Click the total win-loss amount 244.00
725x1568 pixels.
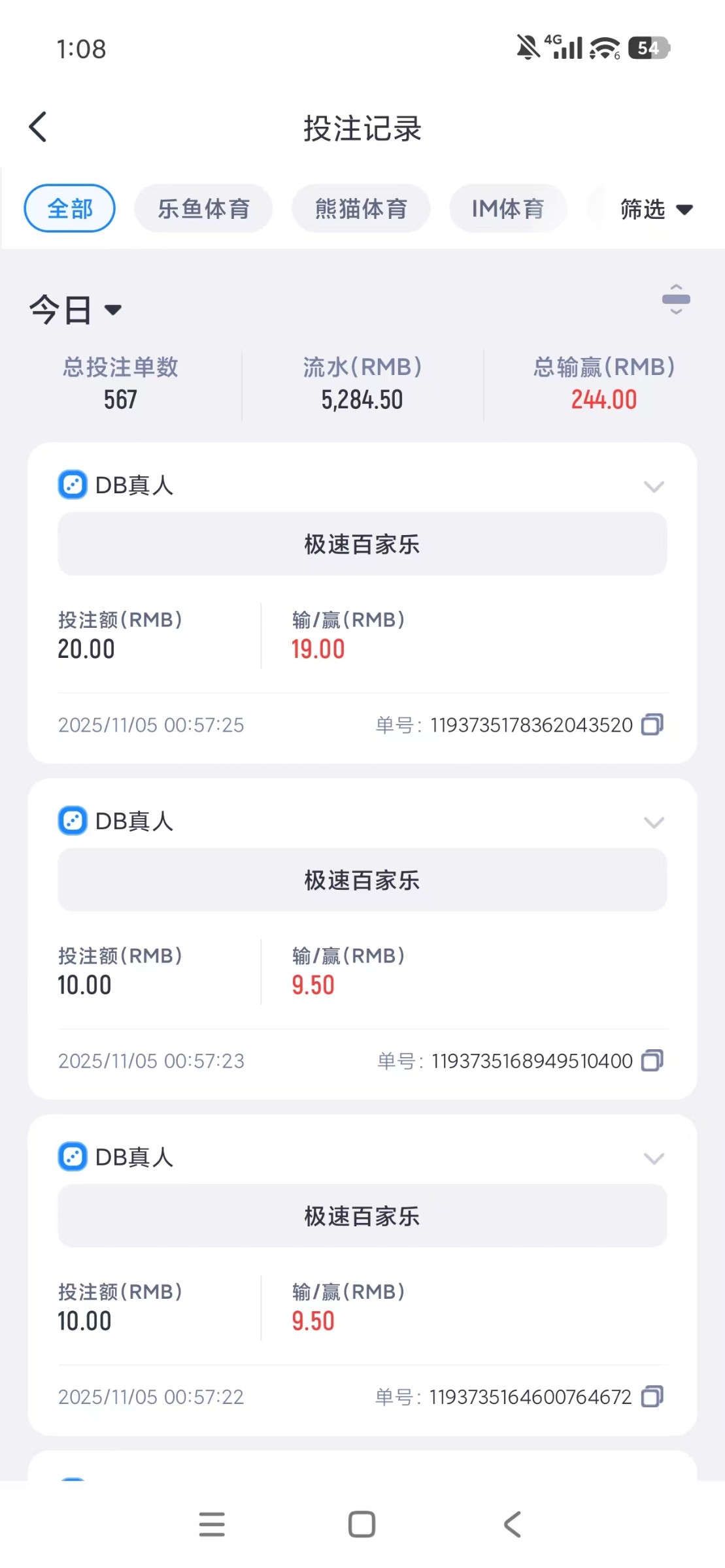[x=603, y=399]
